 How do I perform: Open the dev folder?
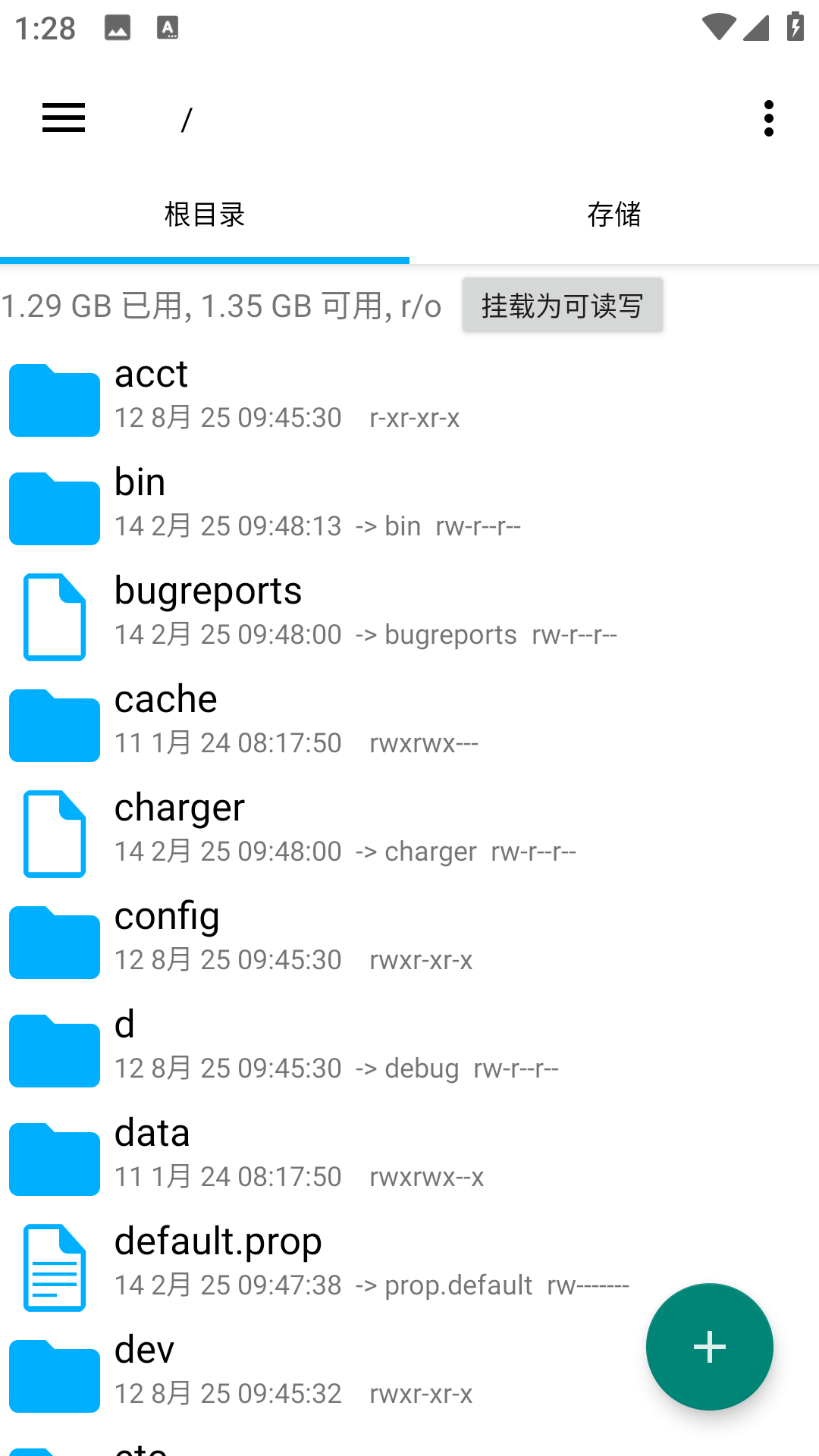pos(303,1370)
